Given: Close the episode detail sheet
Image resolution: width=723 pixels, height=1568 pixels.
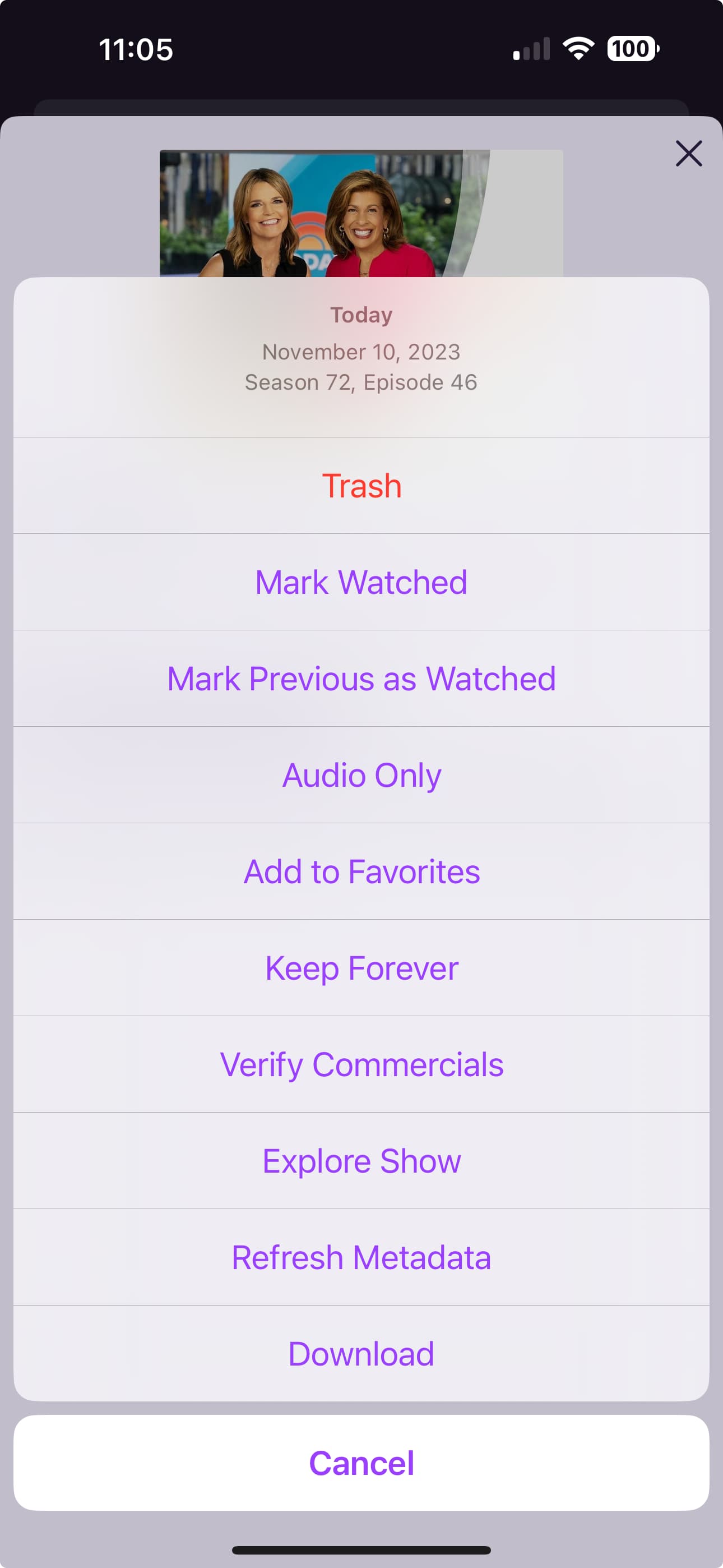Looking at the screenshot, I should click(x=688, y=154).
